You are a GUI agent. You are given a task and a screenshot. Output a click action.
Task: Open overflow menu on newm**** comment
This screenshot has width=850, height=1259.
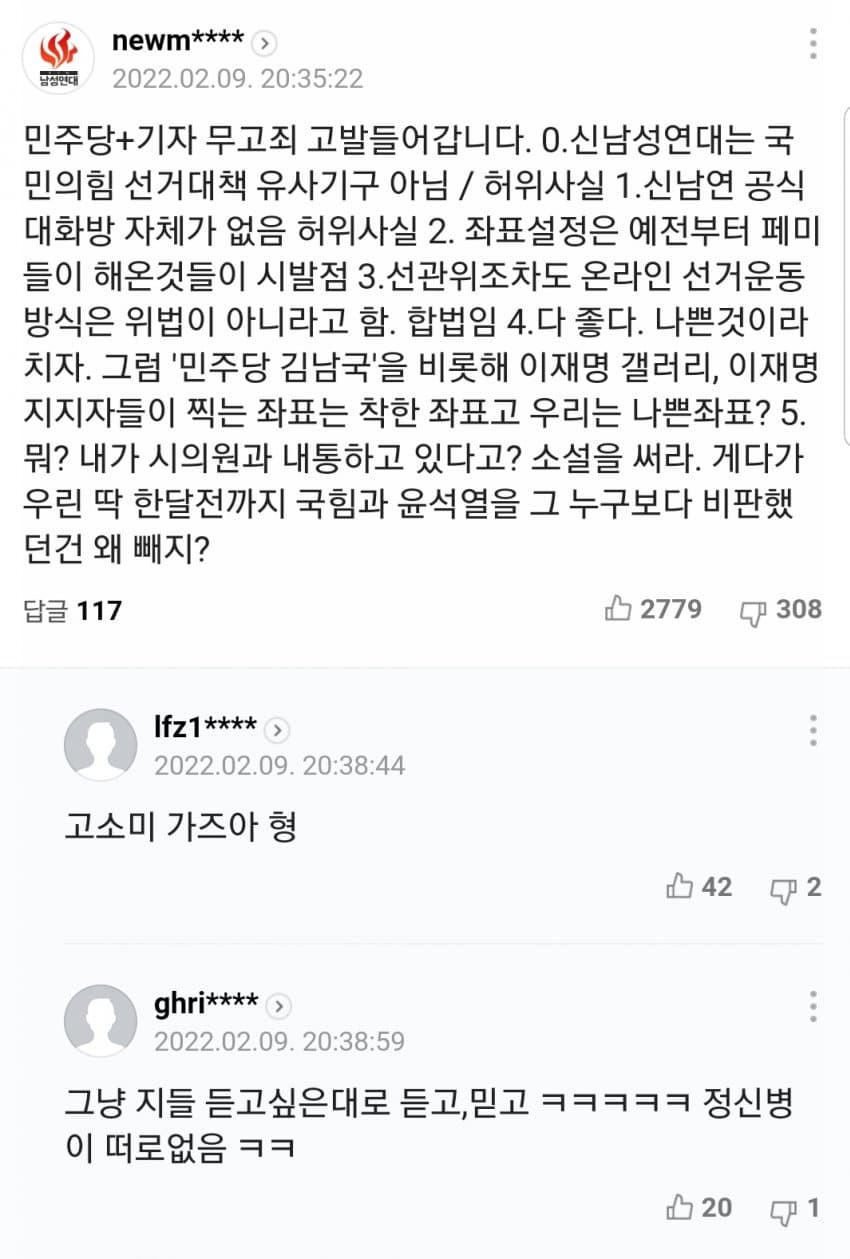(813, 44)
